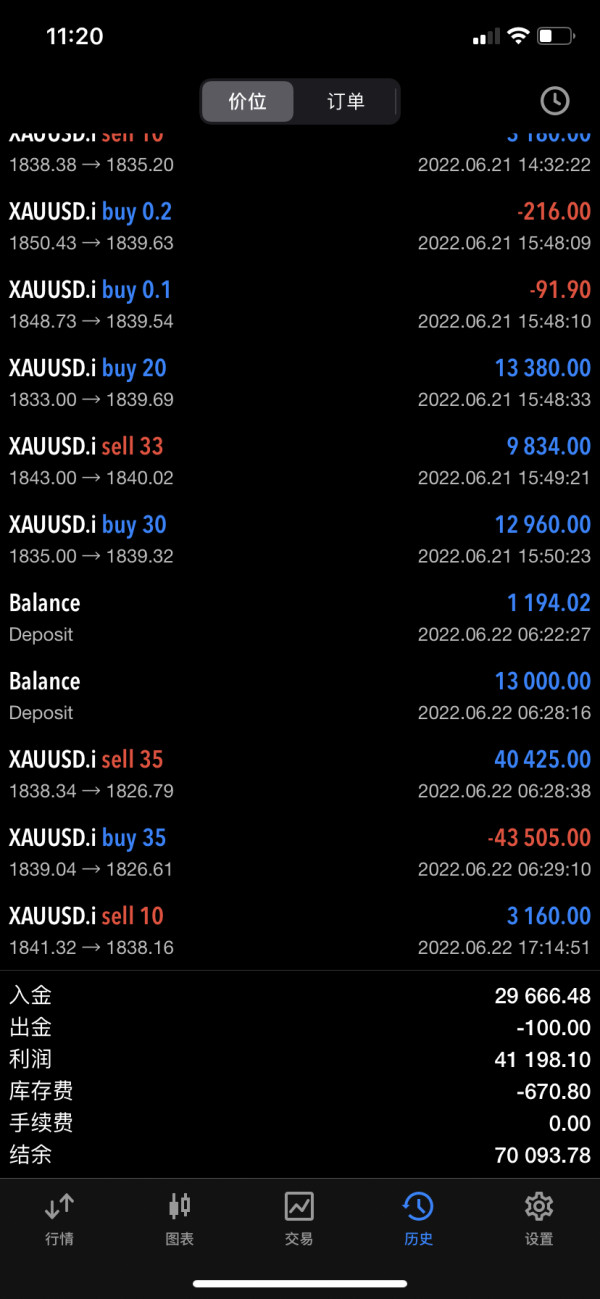Select the 订单 segment

[346, 101]
